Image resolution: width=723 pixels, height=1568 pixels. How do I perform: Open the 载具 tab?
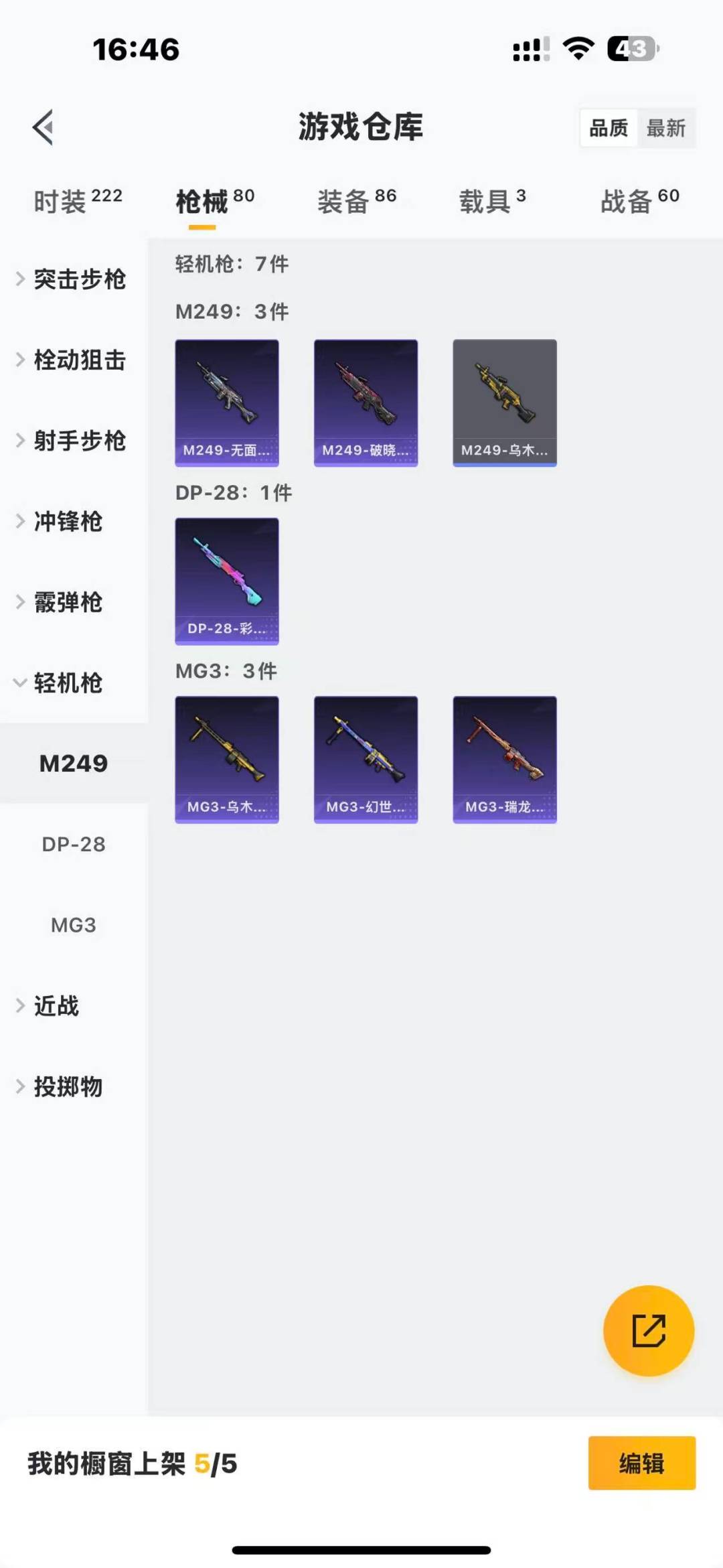(492, 201)
